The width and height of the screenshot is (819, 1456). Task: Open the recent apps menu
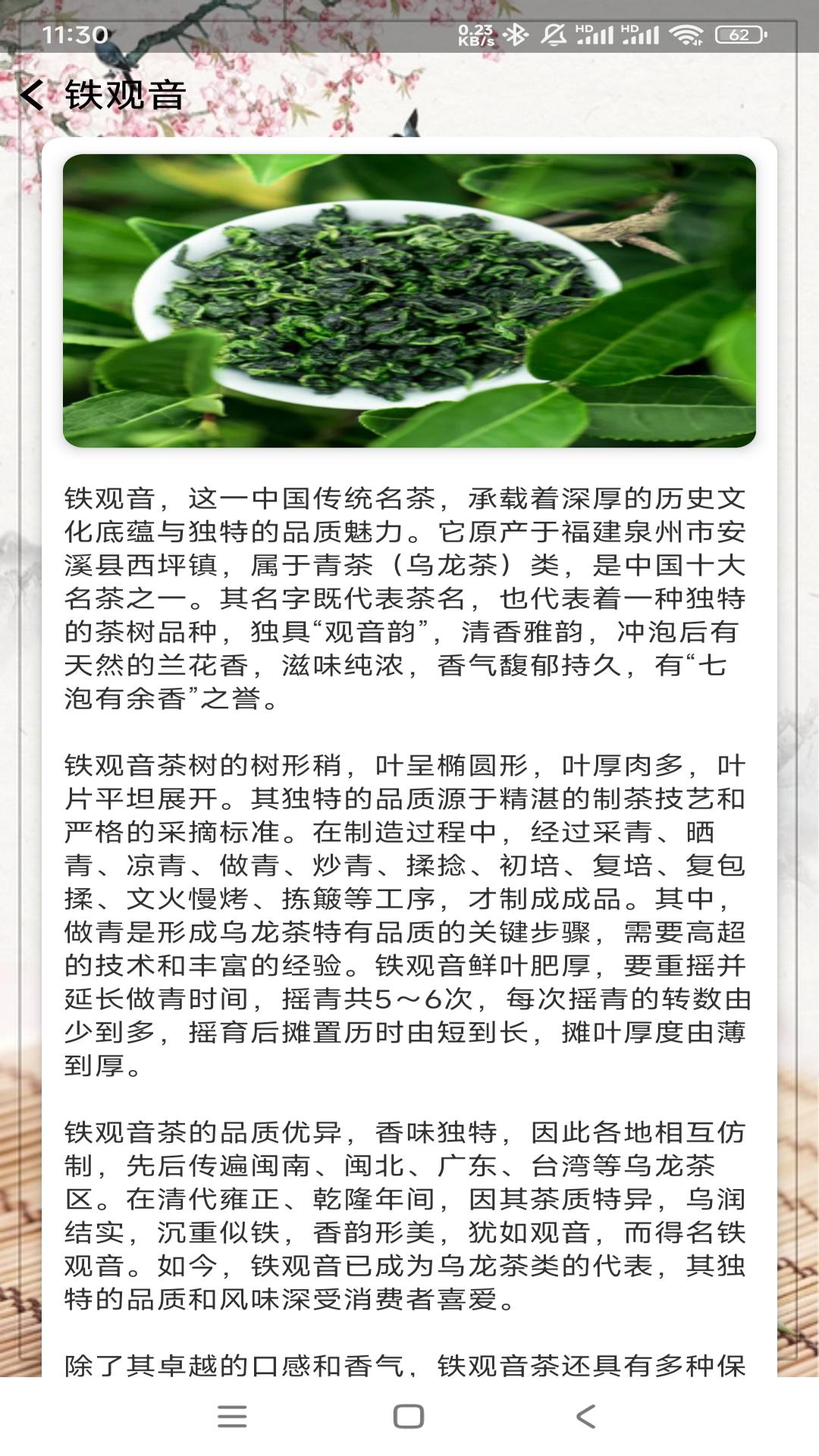click(232, 1416)
